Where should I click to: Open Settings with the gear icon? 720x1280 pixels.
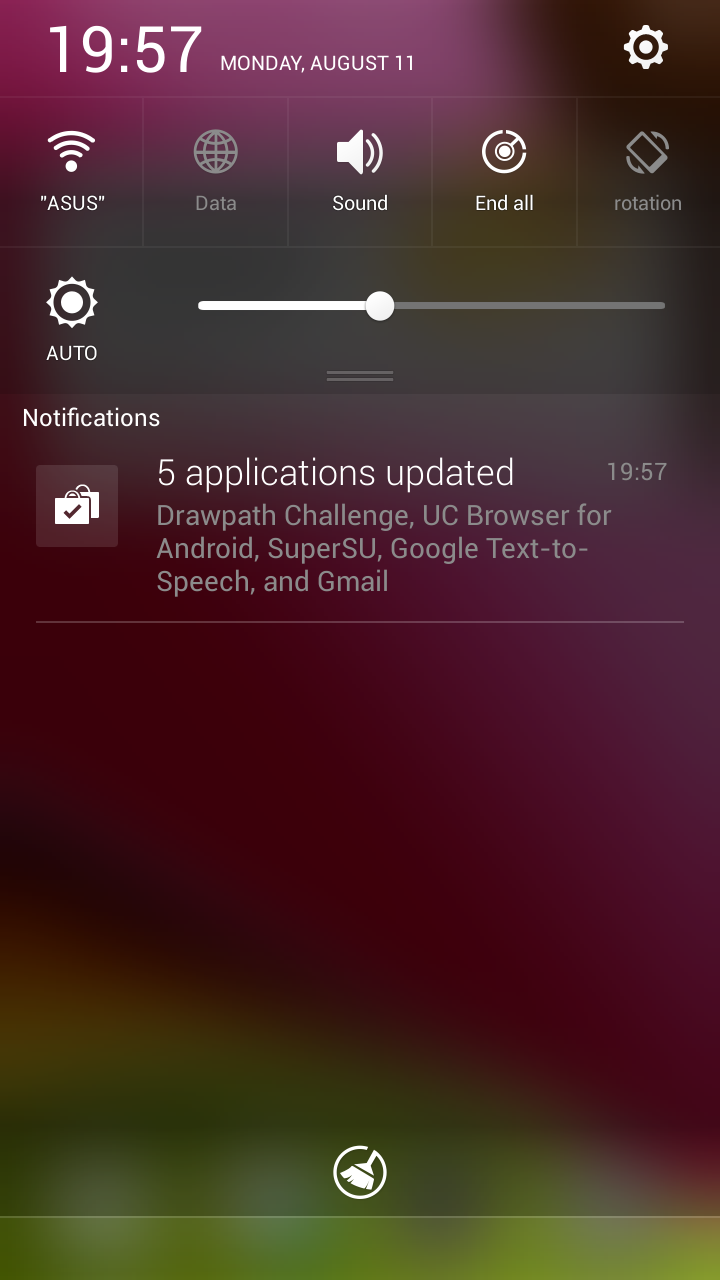(x=645, y=46)
